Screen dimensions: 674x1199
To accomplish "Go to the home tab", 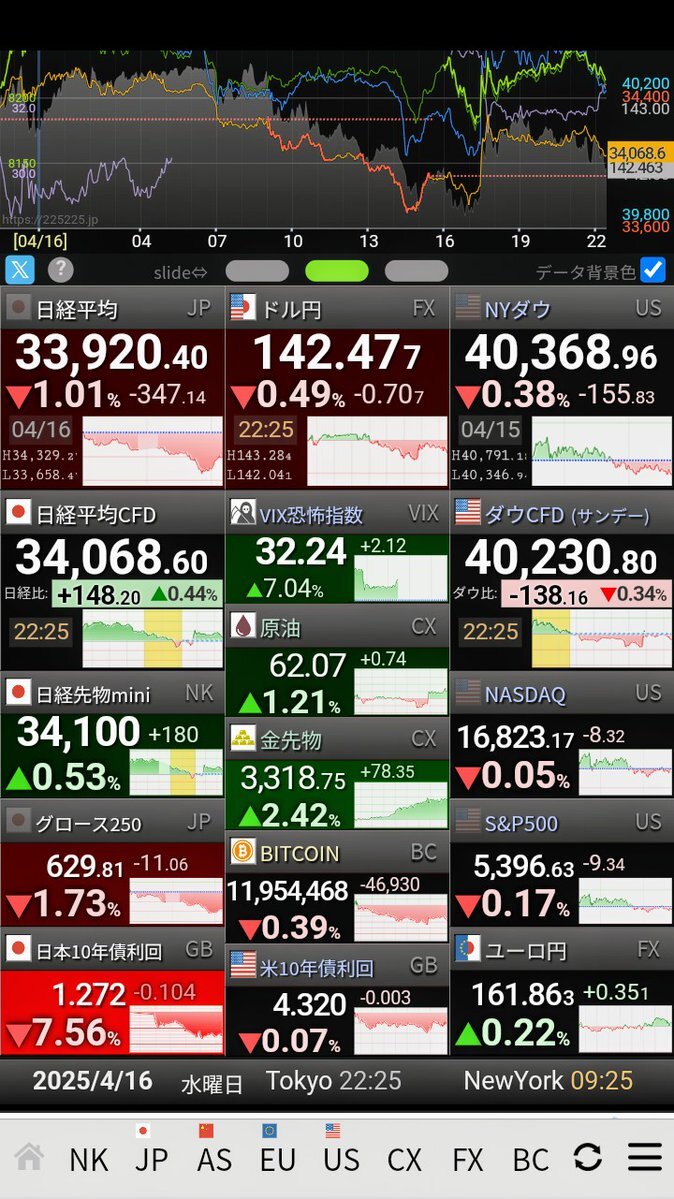I will point(29,1158).
